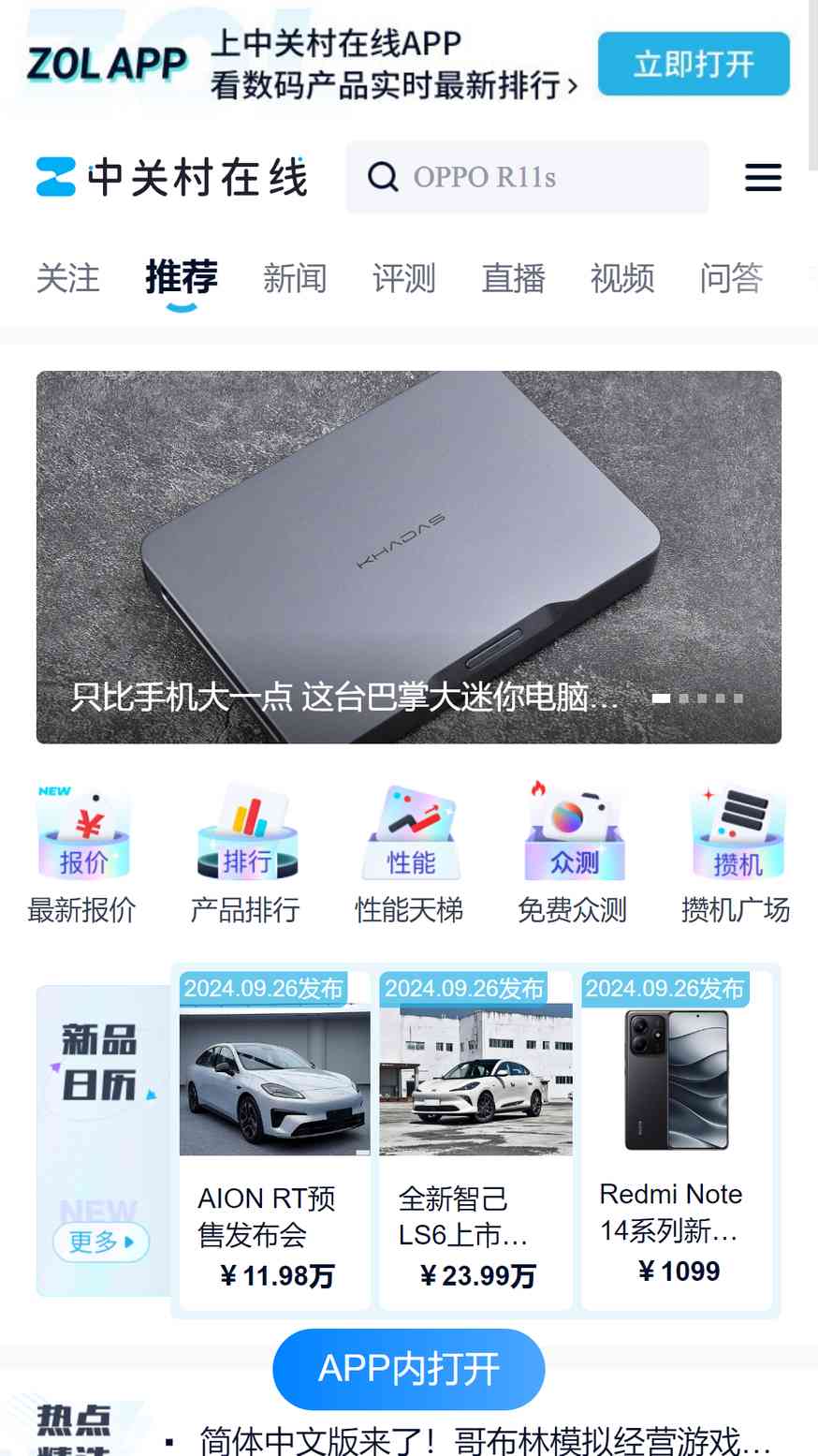Switch to the 问答 tab
This screenshot has height=1456, width=818.
pyautogui.click(x=732, y=278)
